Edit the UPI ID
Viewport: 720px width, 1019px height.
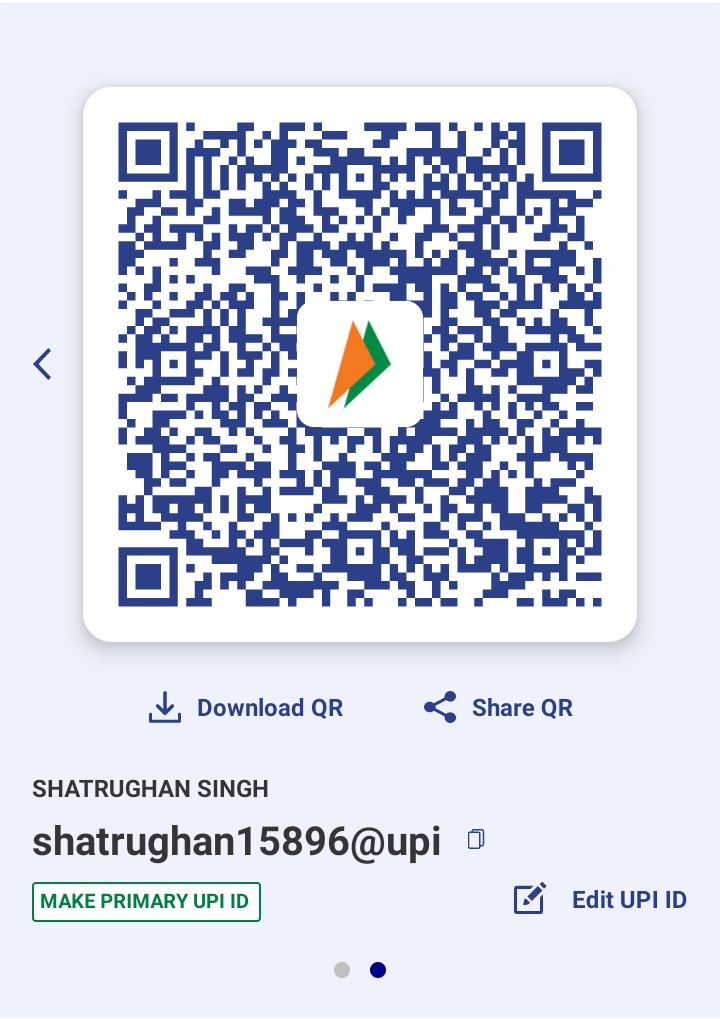click(x=600, y=899)
